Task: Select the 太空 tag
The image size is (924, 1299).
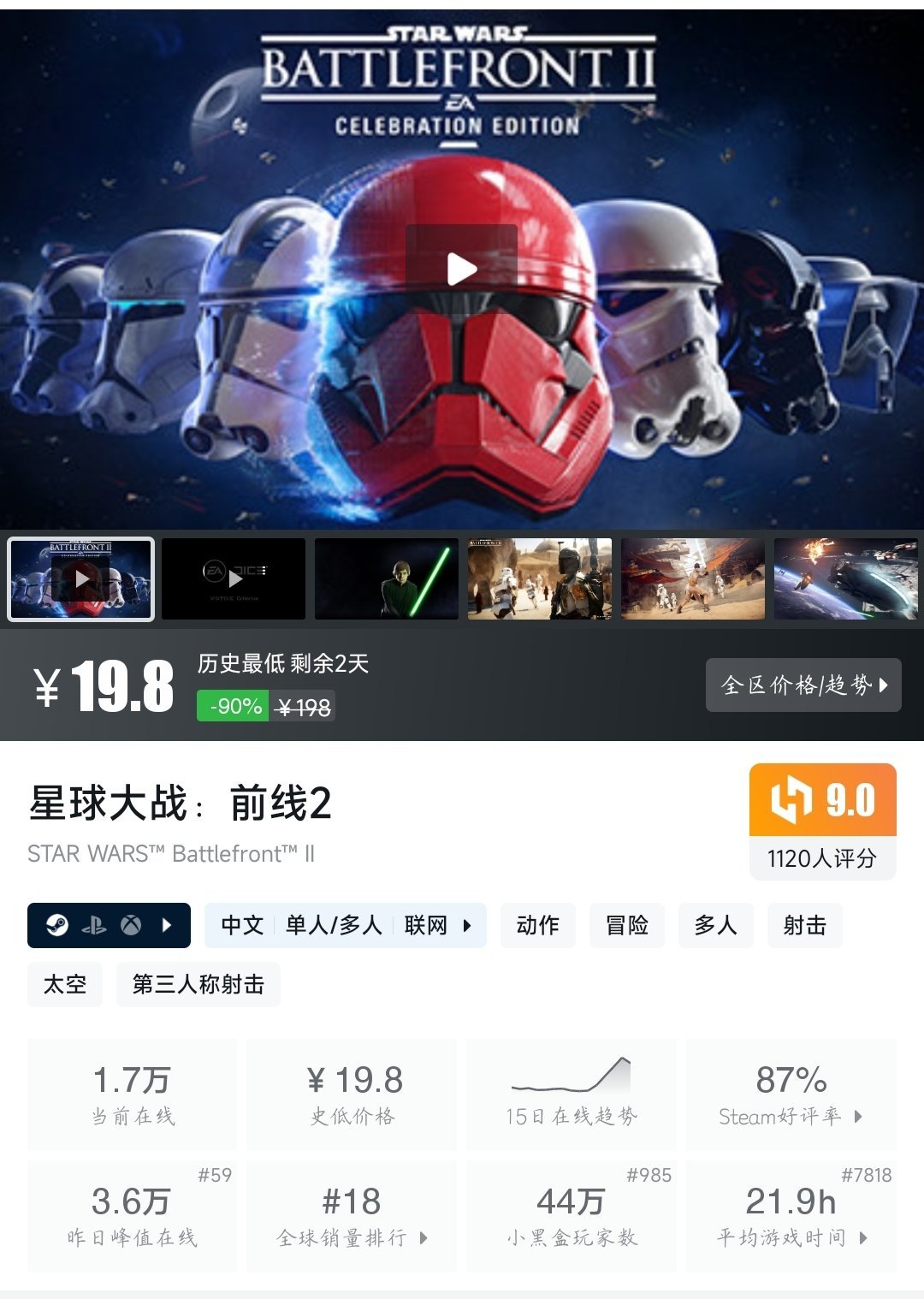Action: (65, 985)
